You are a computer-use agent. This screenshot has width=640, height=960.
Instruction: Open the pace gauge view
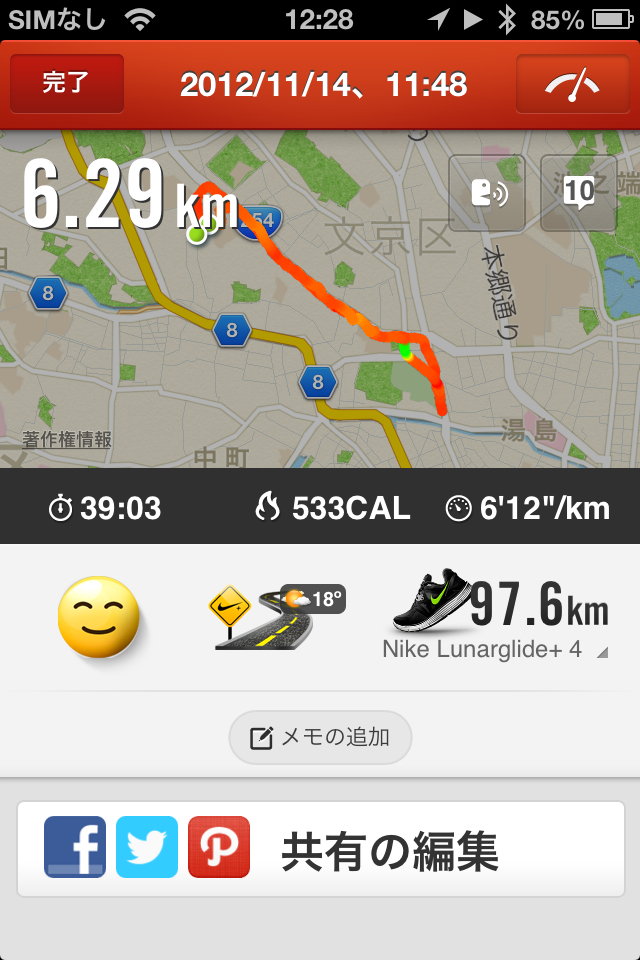571,84
